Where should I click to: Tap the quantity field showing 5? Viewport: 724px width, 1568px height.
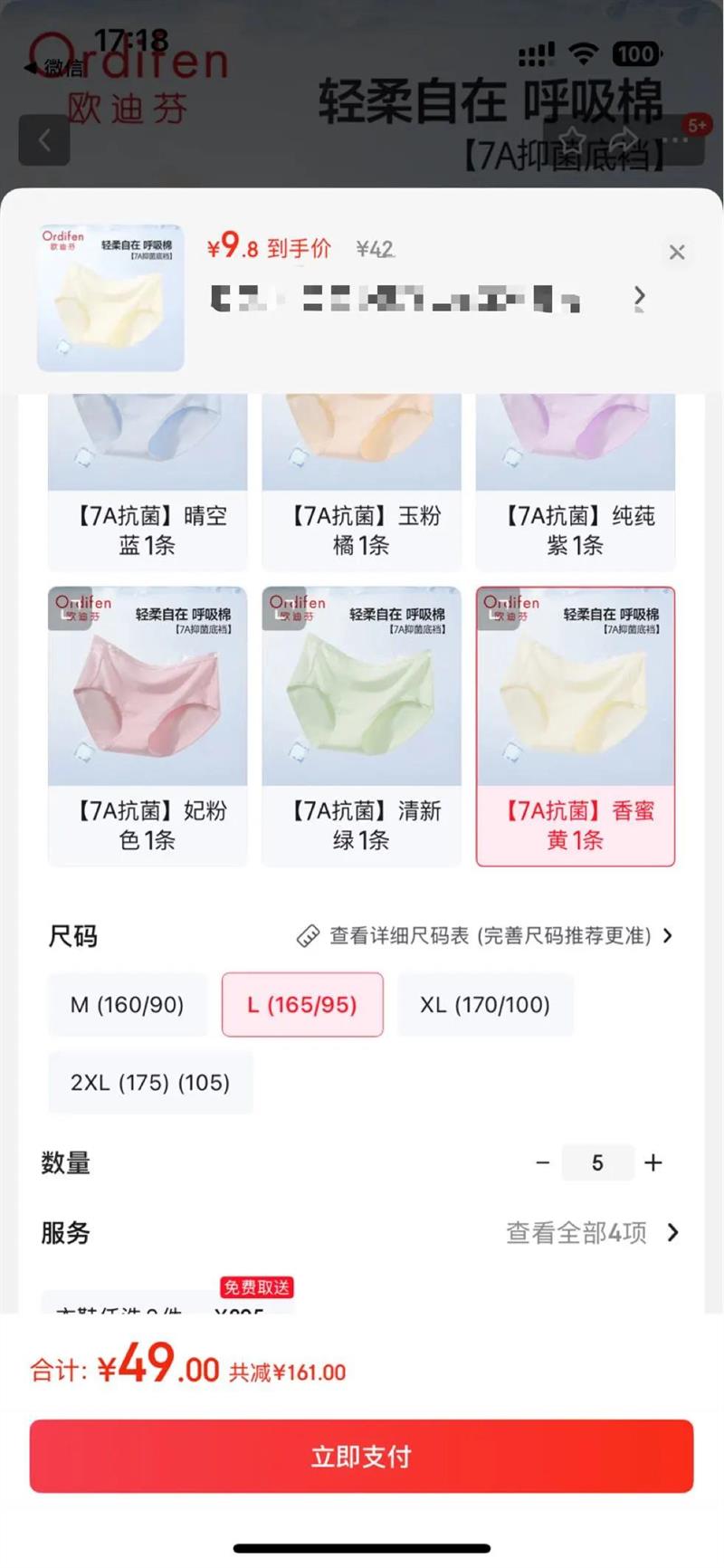tap(597, 1162)
